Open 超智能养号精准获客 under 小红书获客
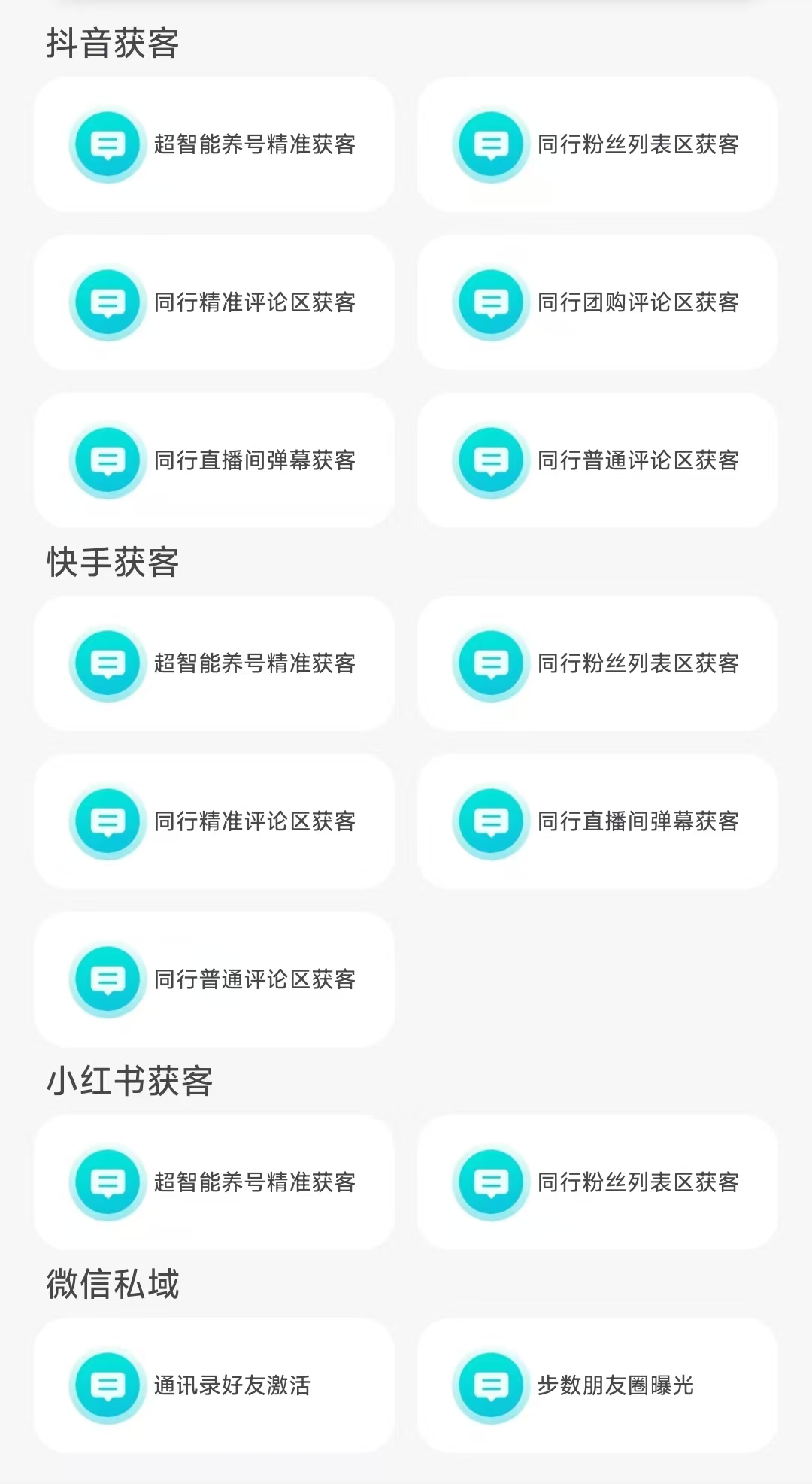Viewport: 812px width, 1484px height. pos(214,1182)
